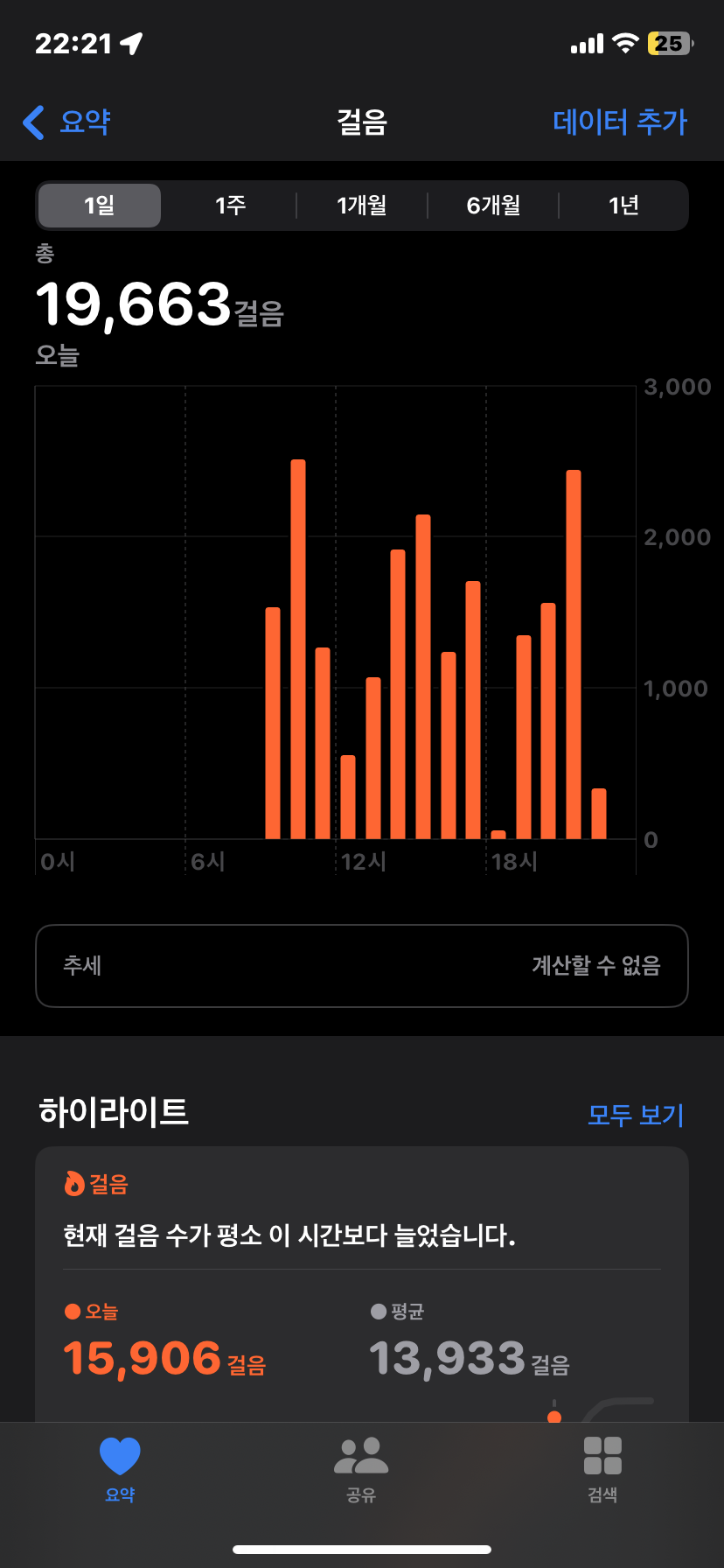This screenshot has height=1568, width=724.
Task: Open the 요약 bottom tab
Action: tap(120, 1470)
